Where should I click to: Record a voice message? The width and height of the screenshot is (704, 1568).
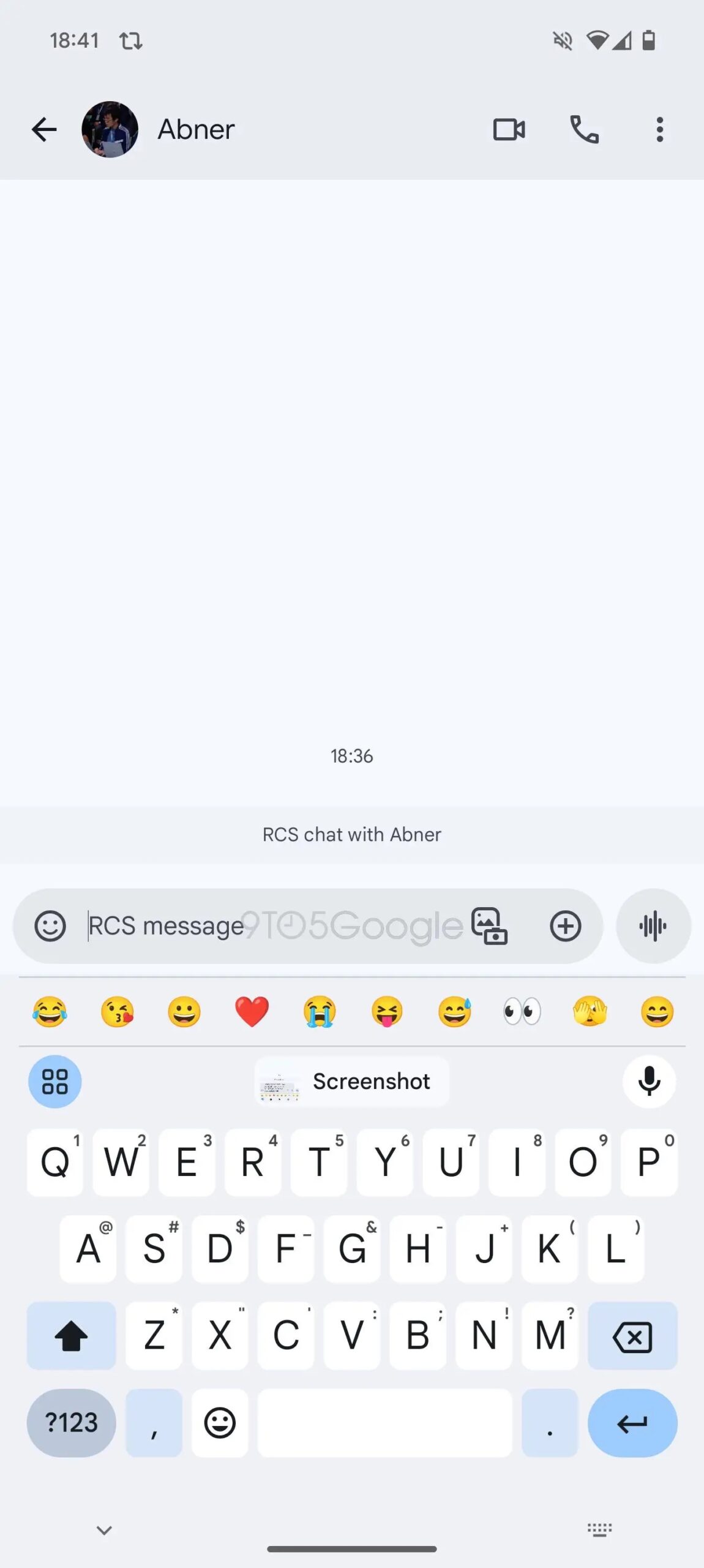coord(653,925)
